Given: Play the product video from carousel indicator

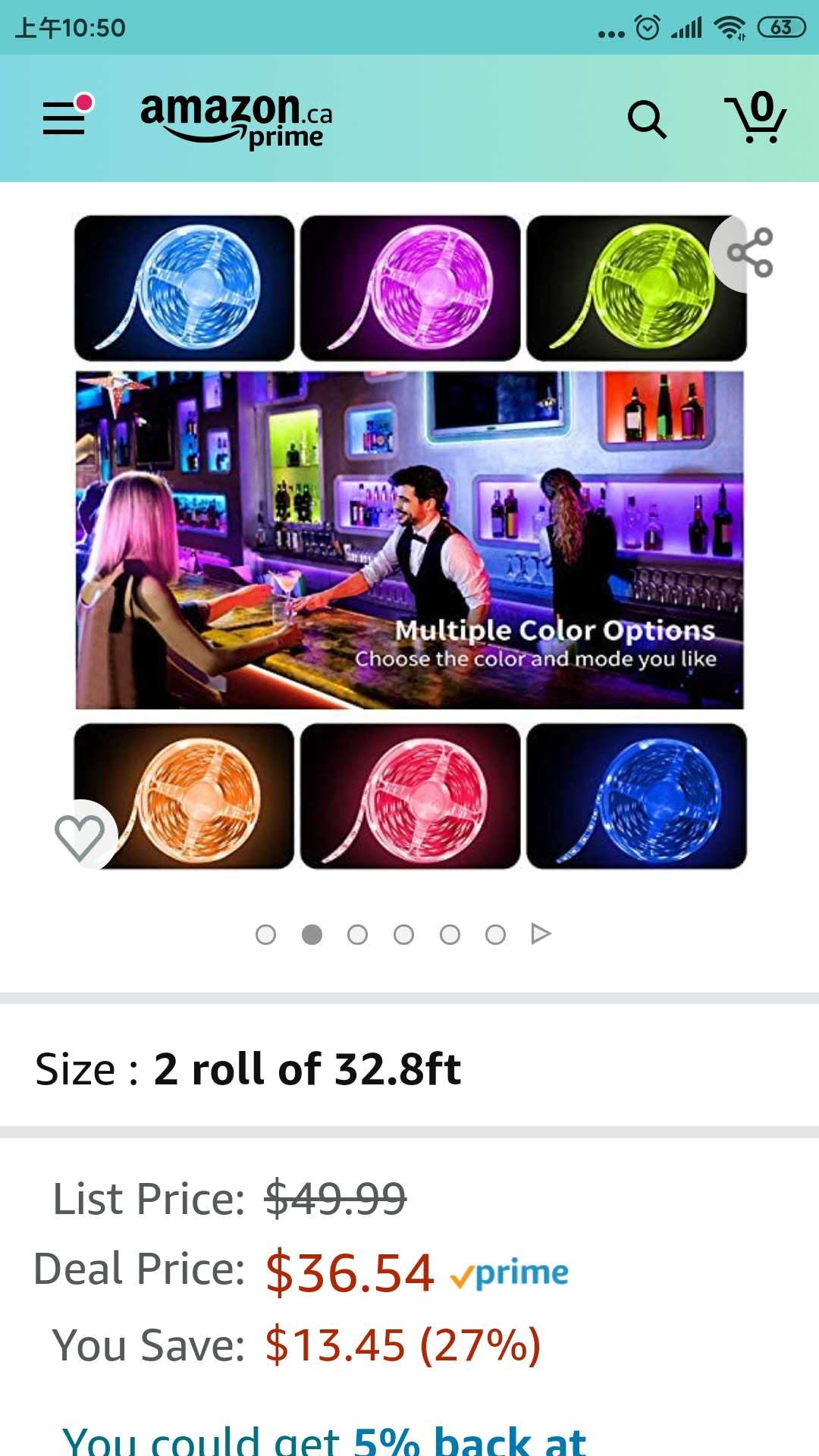Looking at the screenshot, I should [x=541, y=934].
